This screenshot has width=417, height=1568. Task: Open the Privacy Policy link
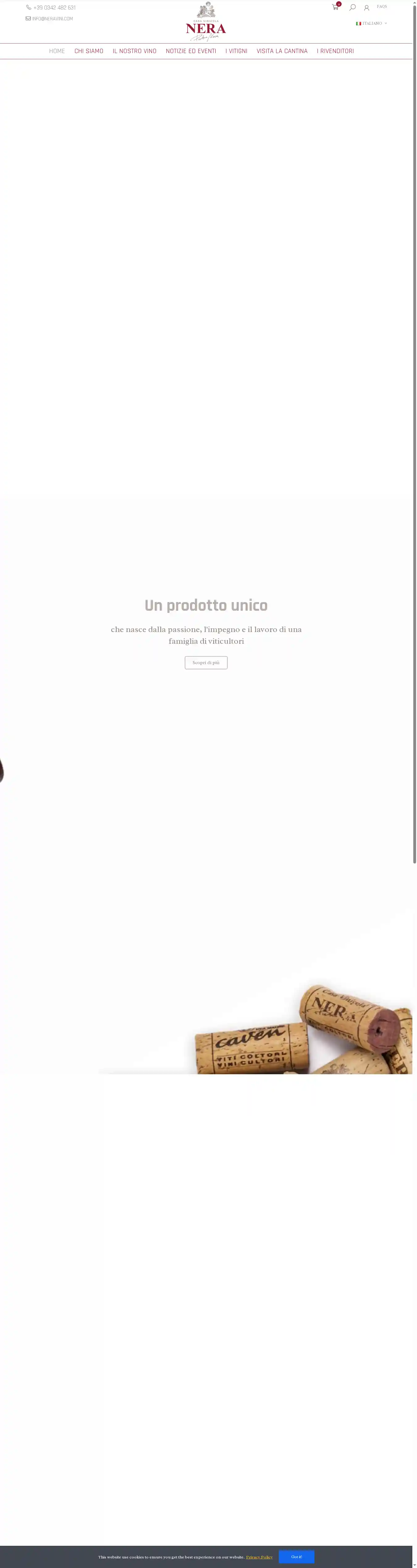point(259,1557)
